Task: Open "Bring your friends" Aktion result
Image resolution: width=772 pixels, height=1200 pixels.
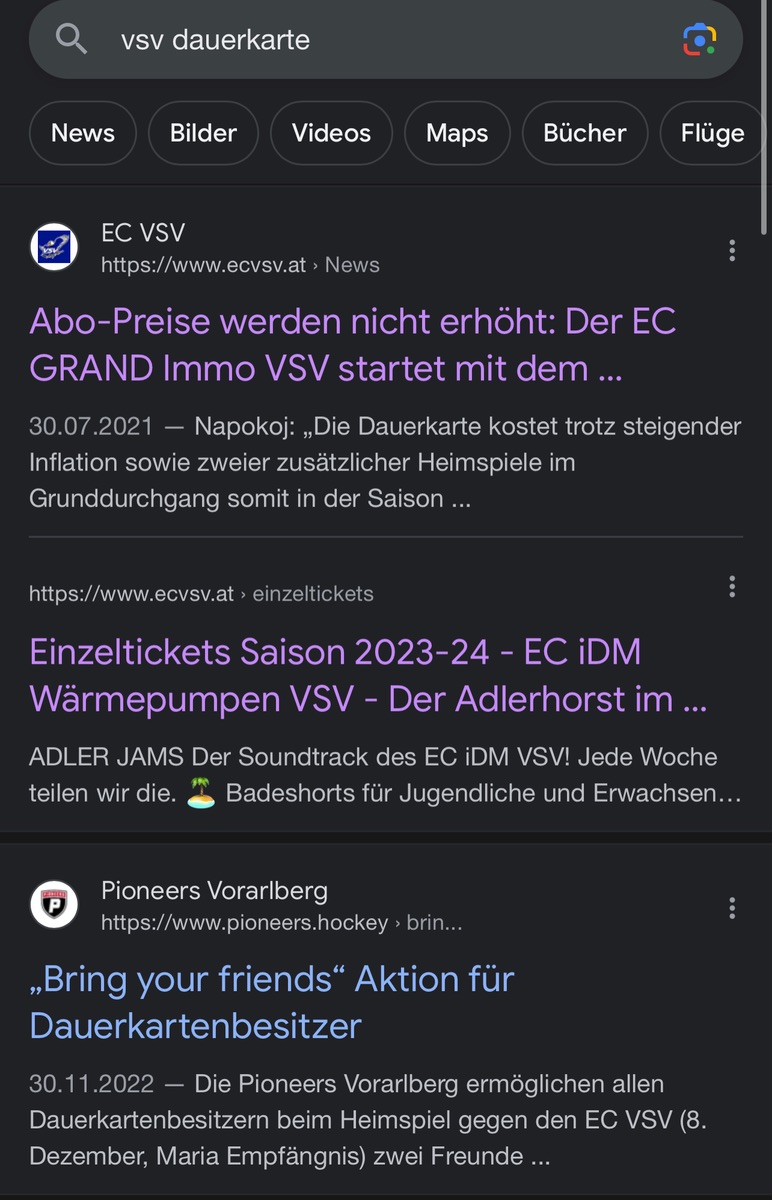Action: point(272,1002)
